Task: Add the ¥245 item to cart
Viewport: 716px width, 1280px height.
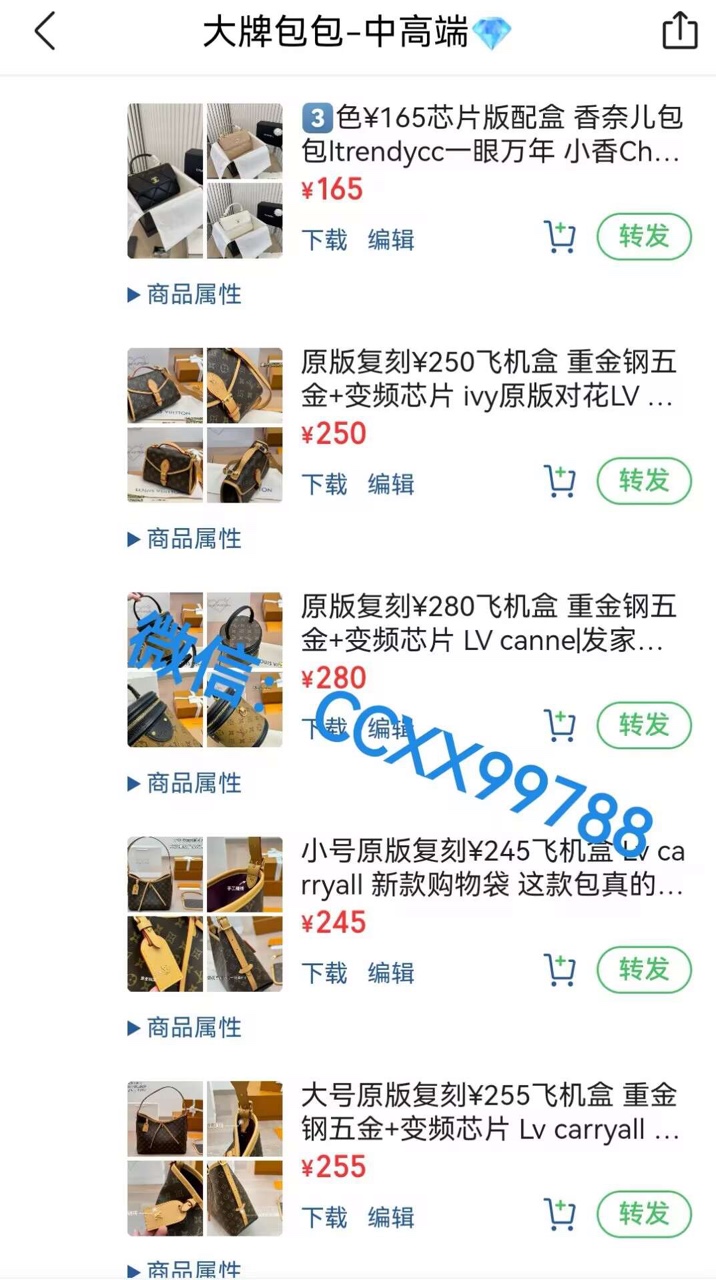Action: pyautogui.click(x=560, y=970)
